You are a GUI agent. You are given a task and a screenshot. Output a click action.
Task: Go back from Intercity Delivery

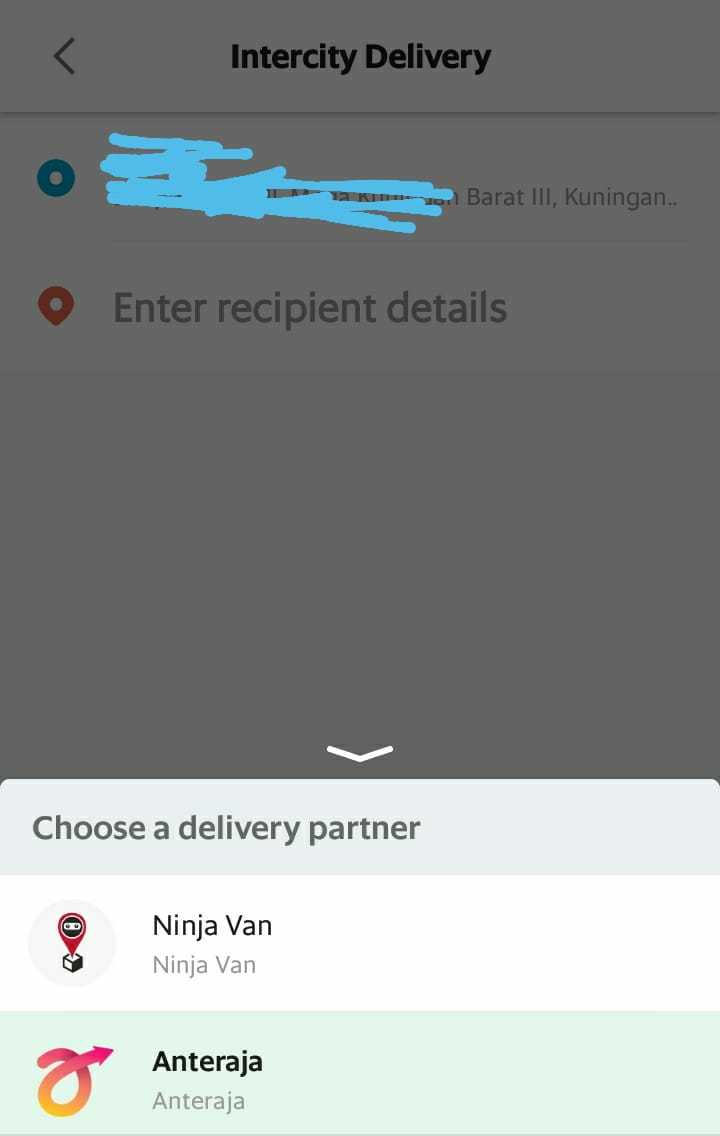[64, 56]
